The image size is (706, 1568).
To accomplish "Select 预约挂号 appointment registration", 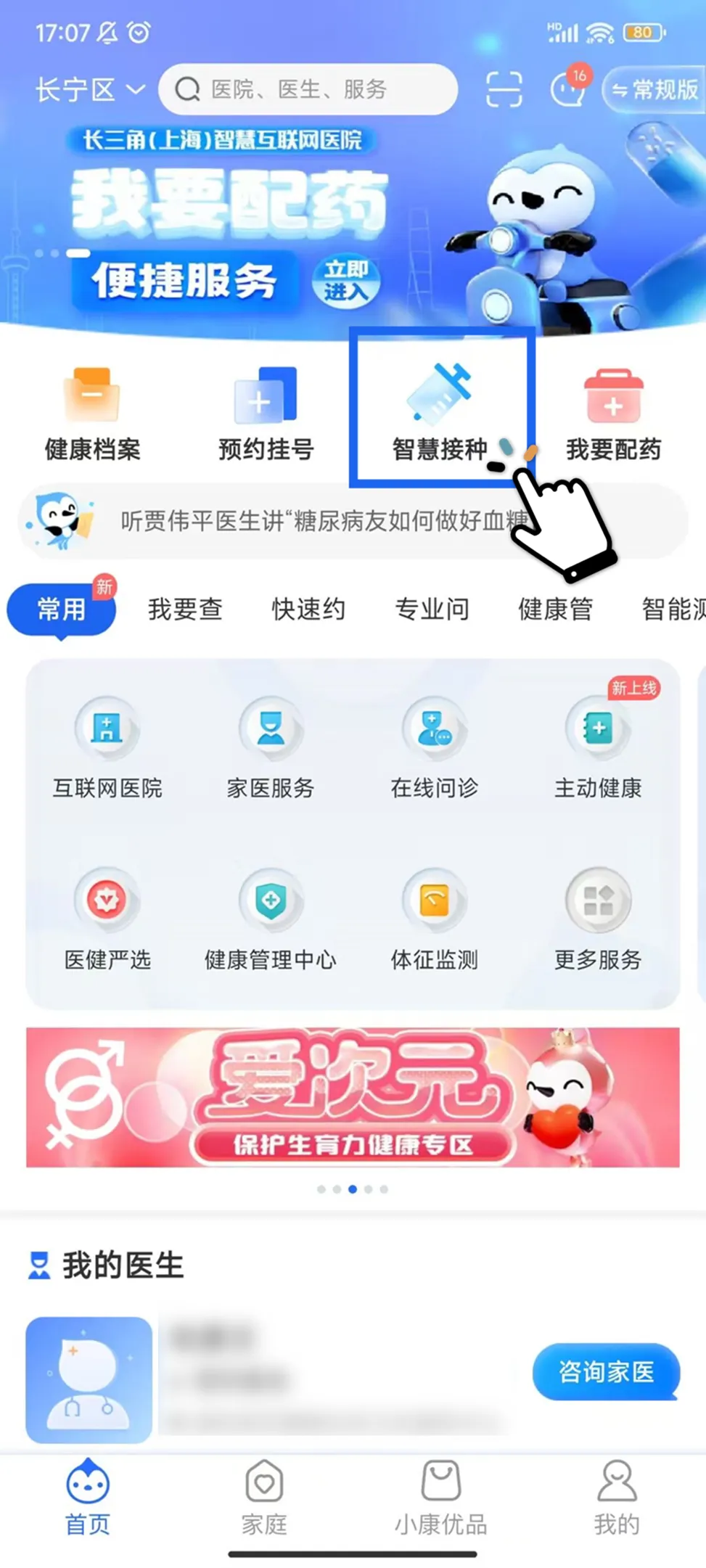I will (264, 410).
